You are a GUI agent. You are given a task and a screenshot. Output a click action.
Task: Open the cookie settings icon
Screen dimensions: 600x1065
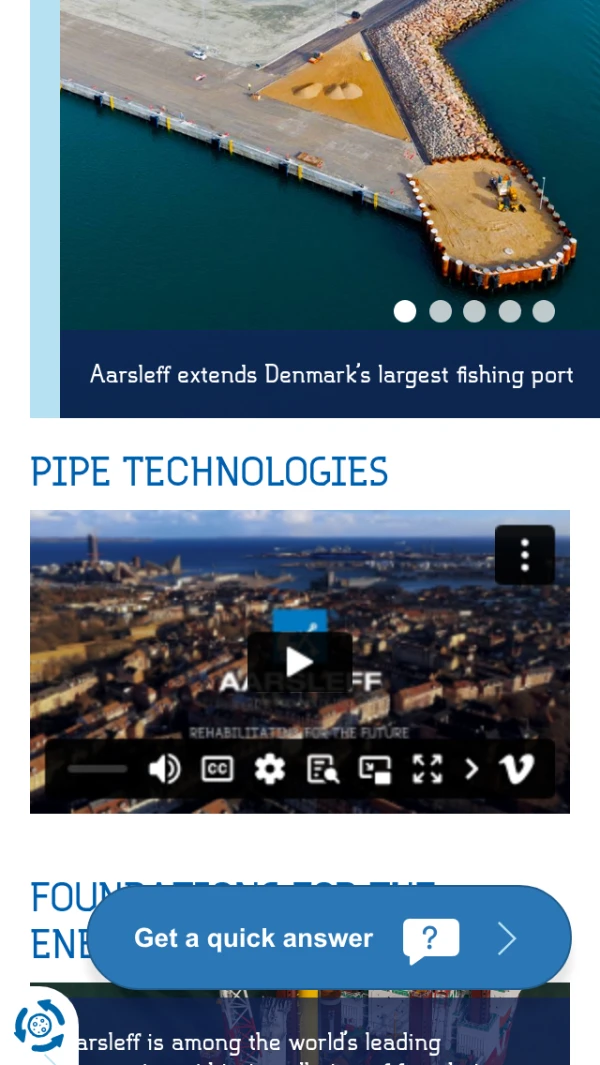coord(39,1026)
